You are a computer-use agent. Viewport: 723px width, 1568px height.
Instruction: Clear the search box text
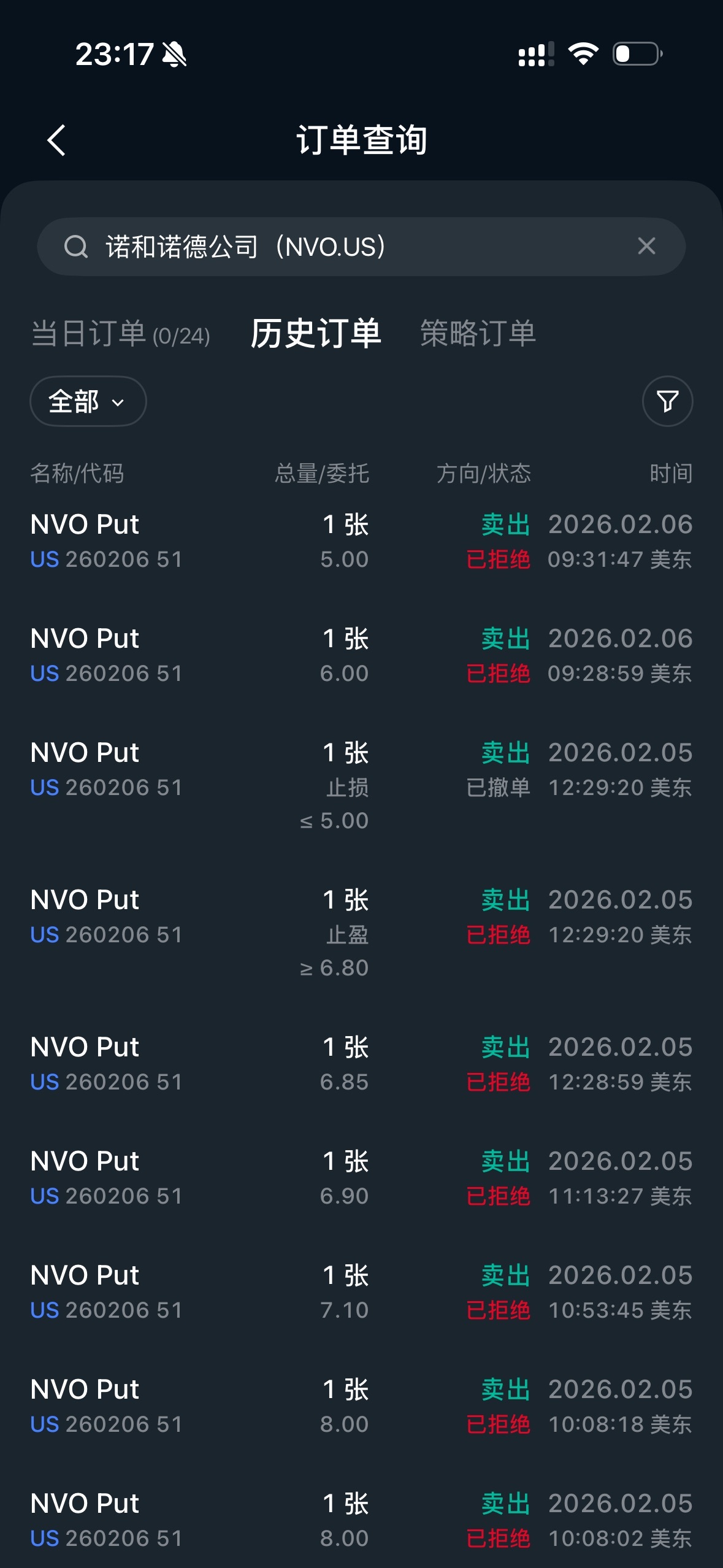click(x=646, y=247)
